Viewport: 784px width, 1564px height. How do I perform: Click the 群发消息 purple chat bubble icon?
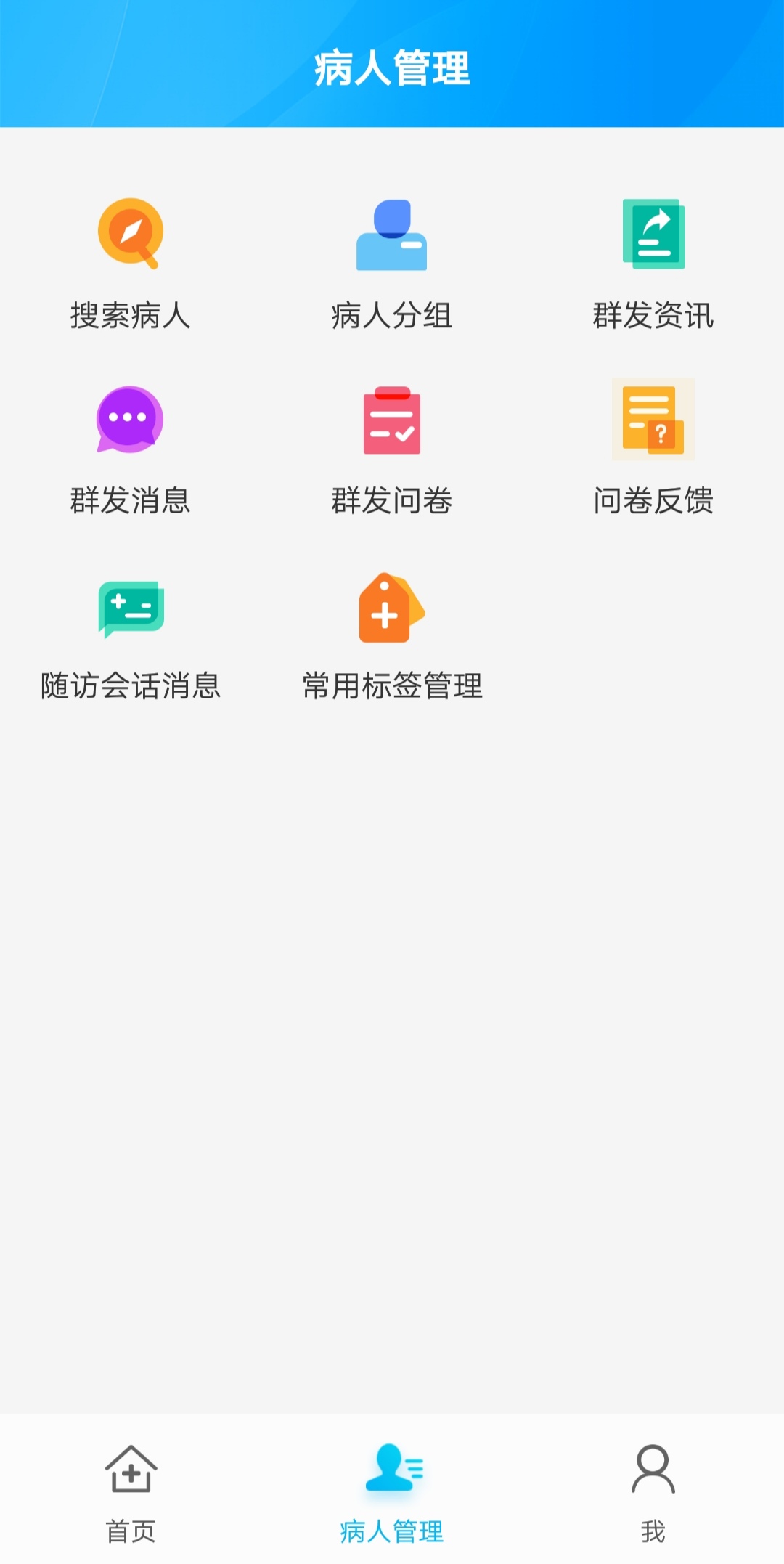[x=131, y=421]
